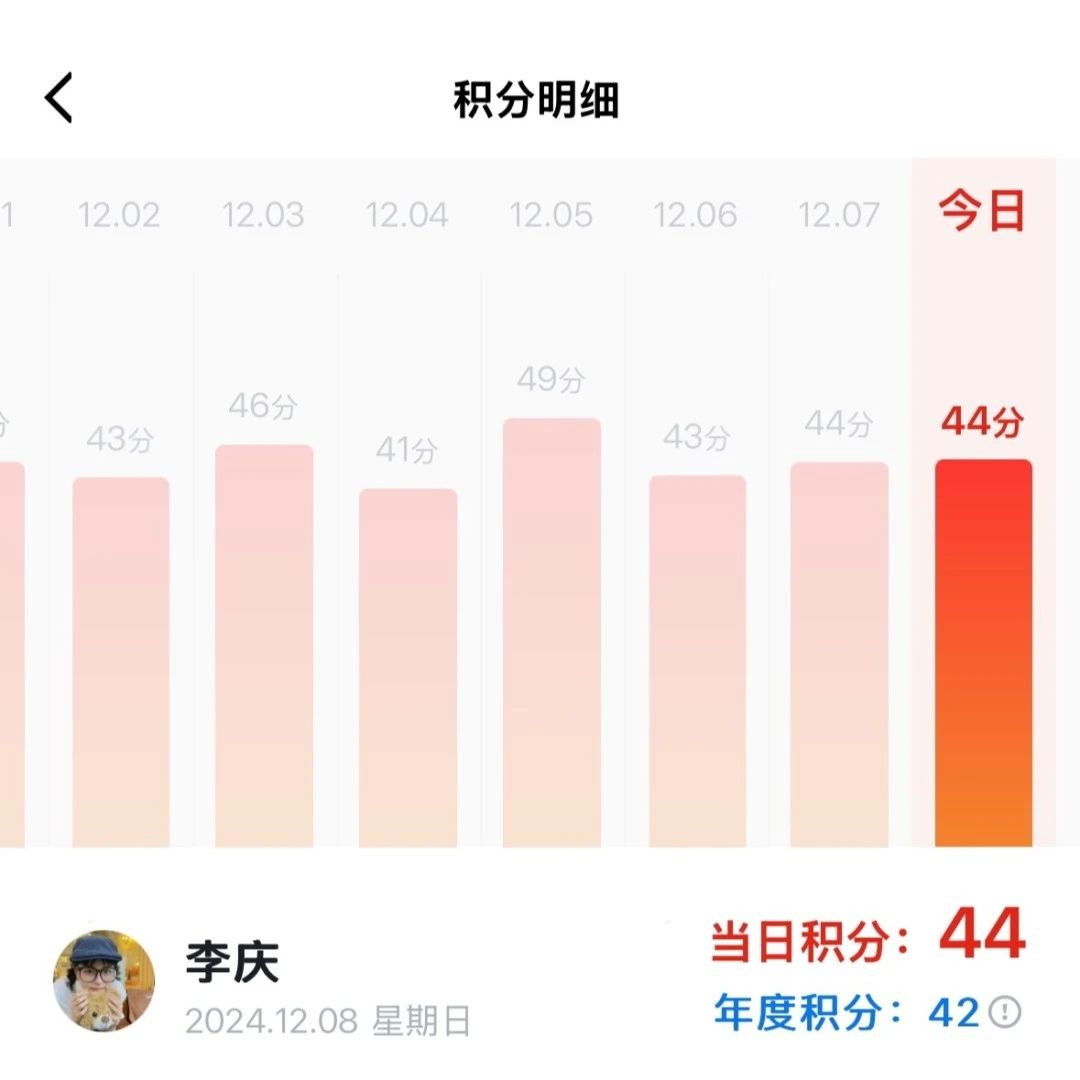Viewport: 1080px width, 1080px height.
Task: Select the 12.02 bar with 43分
Action: click(120, 662)
